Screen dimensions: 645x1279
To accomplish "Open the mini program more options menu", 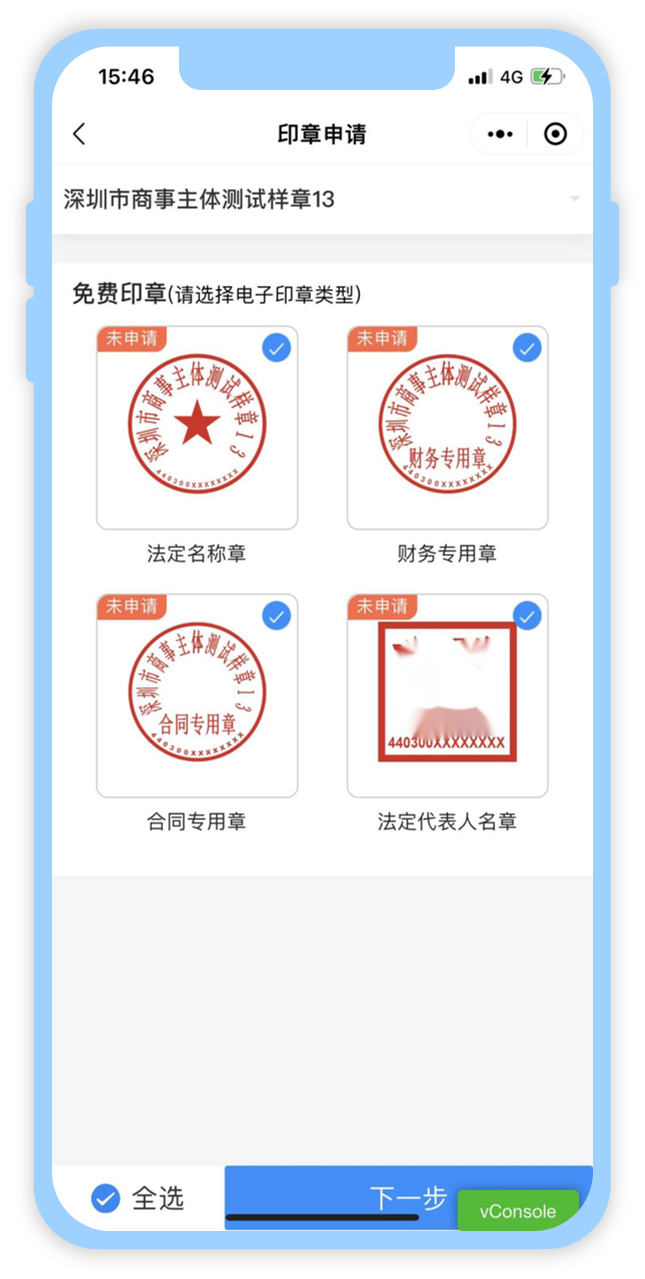I will (x=500, y=135).
